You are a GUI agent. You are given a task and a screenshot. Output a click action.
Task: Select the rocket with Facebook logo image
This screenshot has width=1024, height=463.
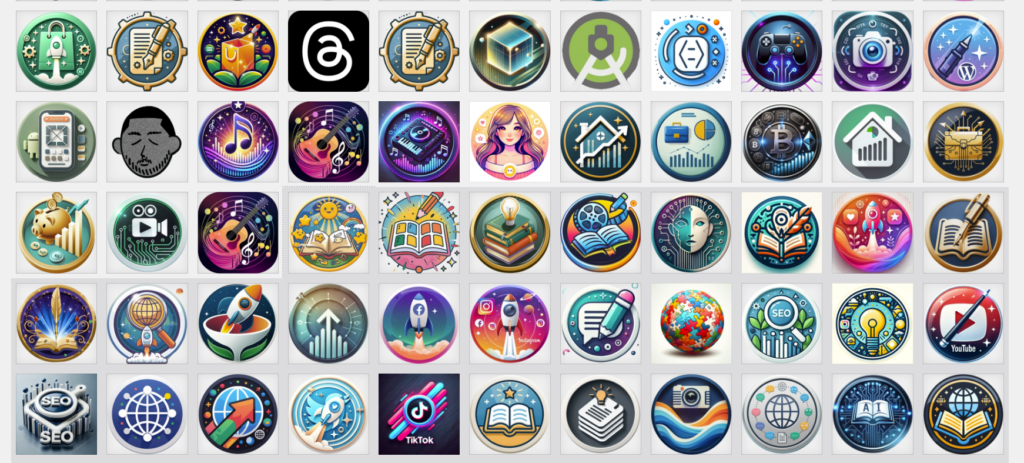(x=419, y=323)
